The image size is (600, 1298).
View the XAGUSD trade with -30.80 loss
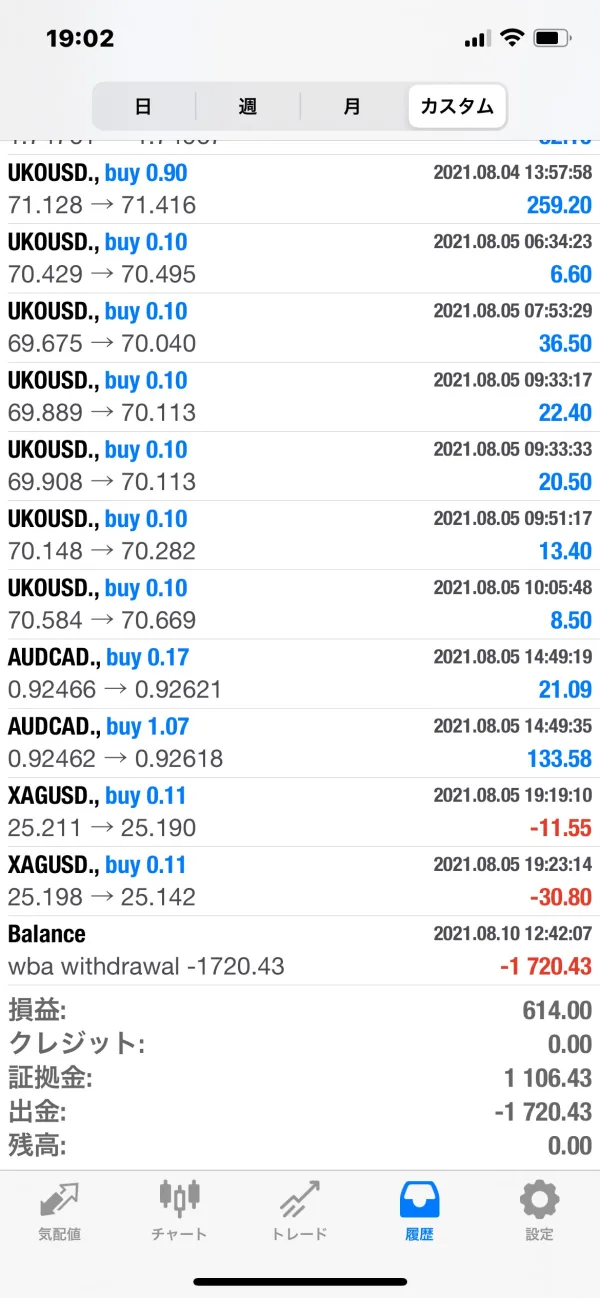[x=300, y=880]
